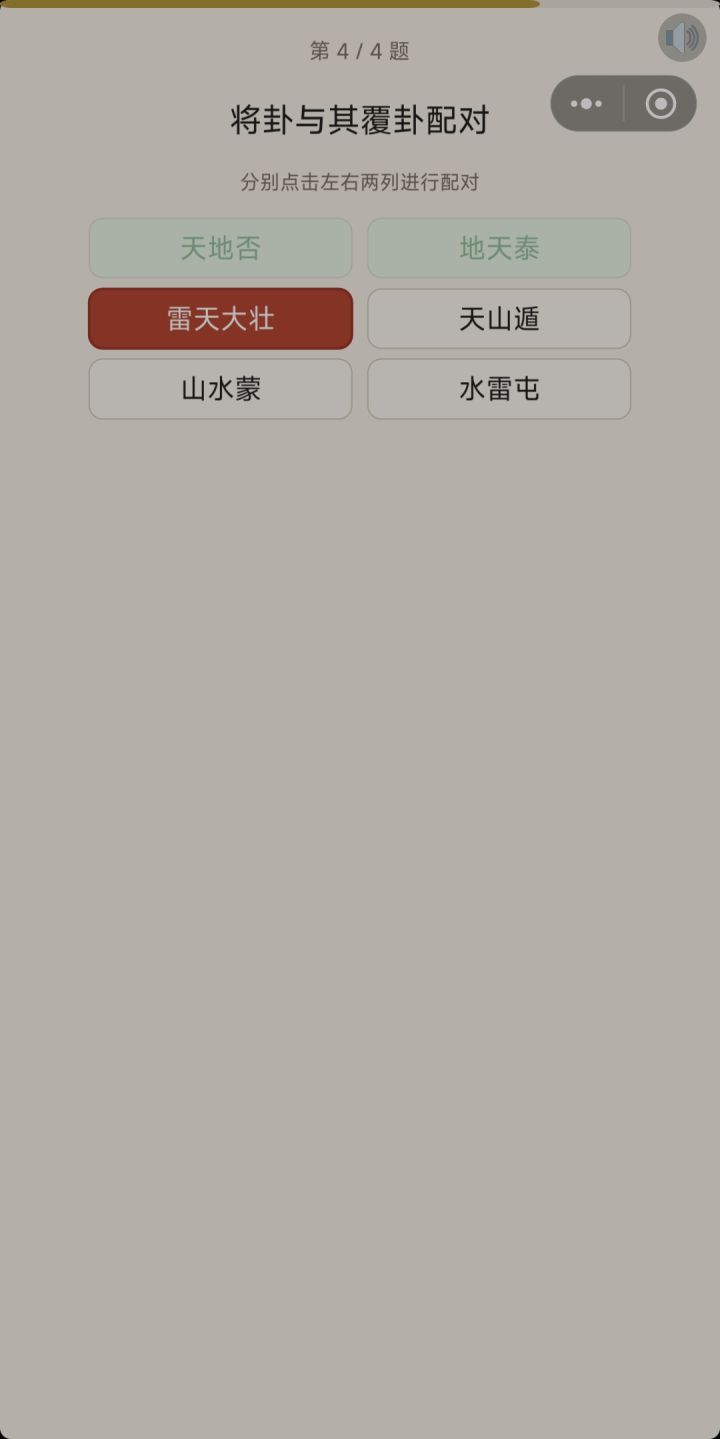The image size is (720, 1439).
Task: Select the highlighted 雷天大壮 card
Action: tap(220, 318)
